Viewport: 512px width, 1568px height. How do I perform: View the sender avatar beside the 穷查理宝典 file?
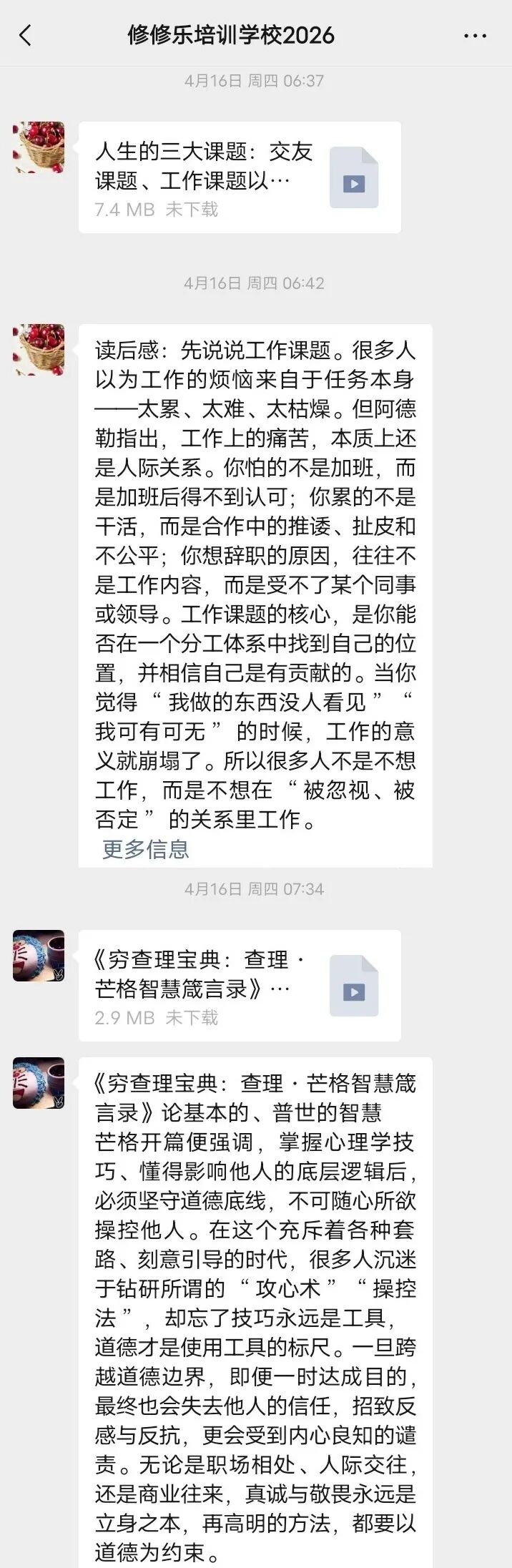[39, 956]
